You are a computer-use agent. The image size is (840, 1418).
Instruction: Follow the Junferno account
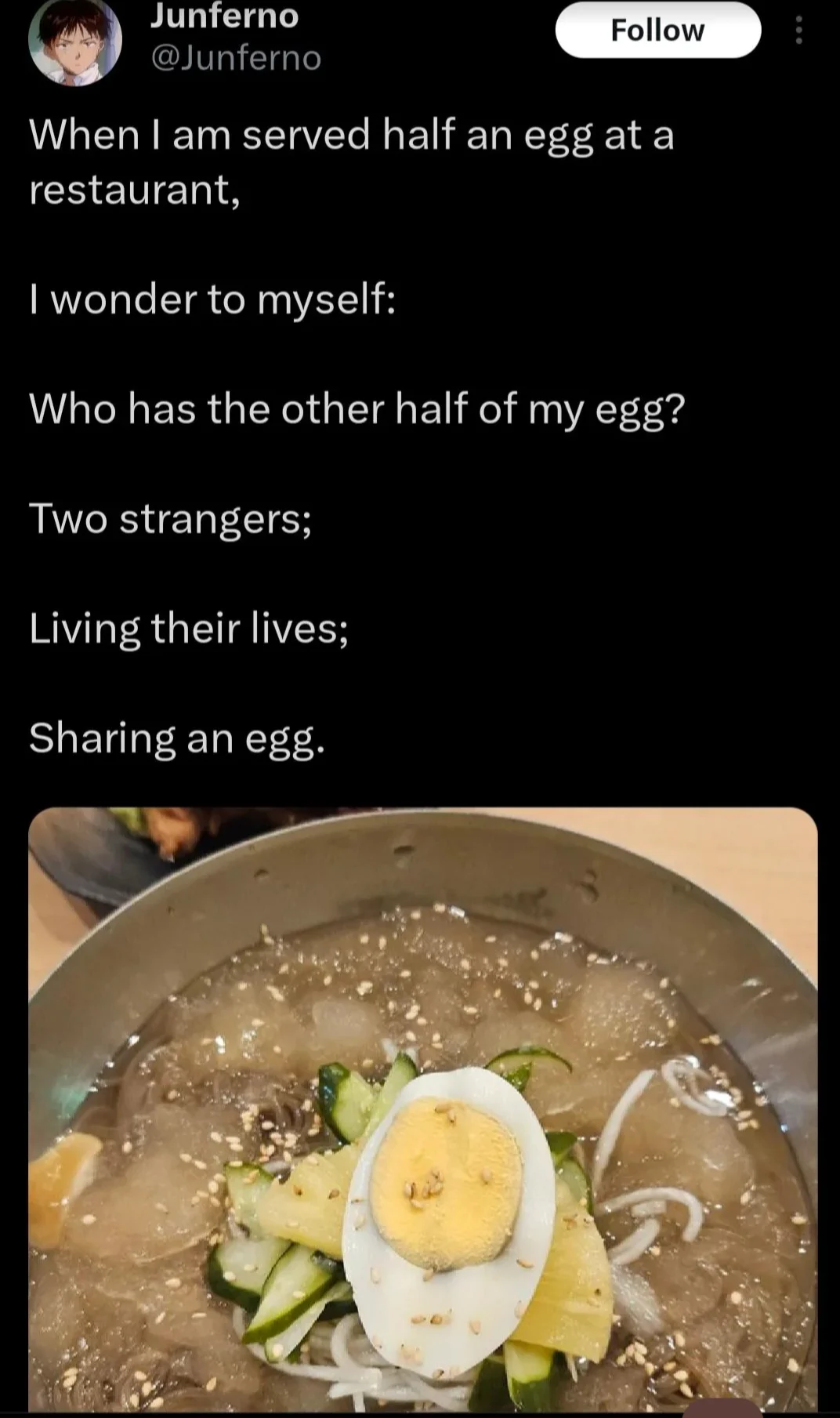(x=657, y=31)
